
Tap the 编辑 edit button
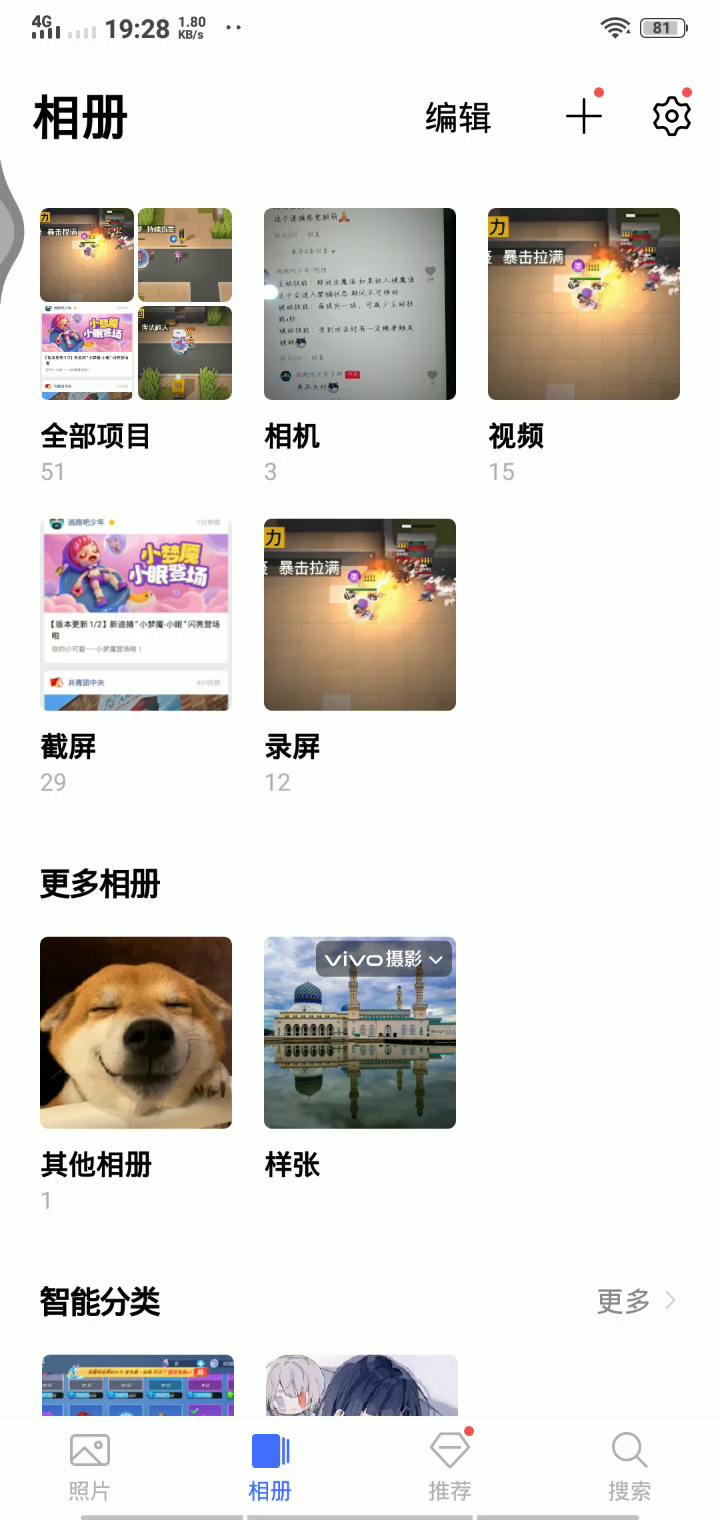coord(458,118)
